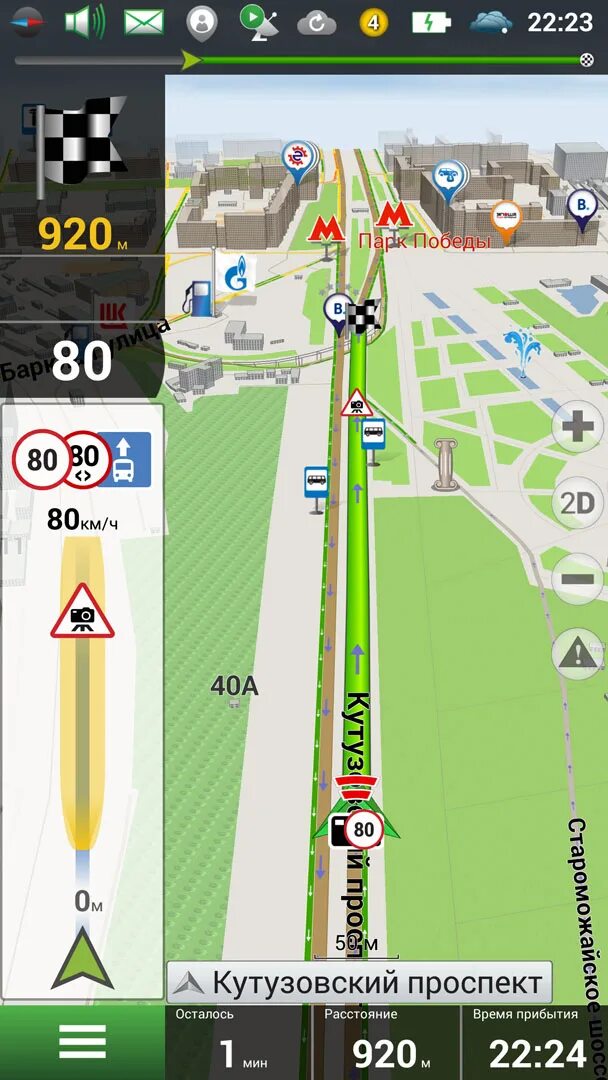The height and width of the screenshot is (1080, 608).
Task: Open the Gazprom fuel station marker
Action: pyautogui.click(x=234, y=272)
